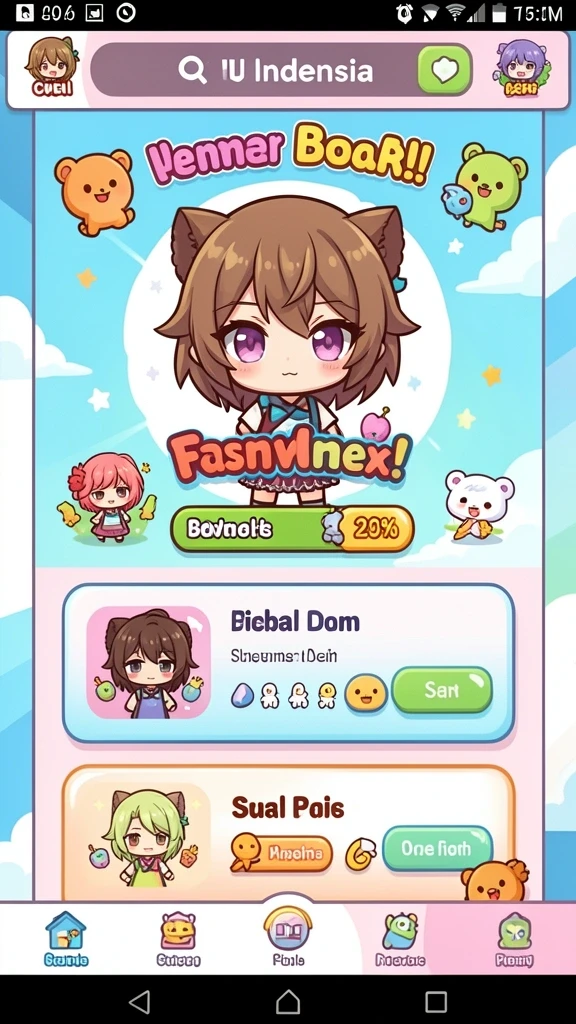The height and width of the screenshot is (1024, 576).
Task: Open the search bar reading Indensia
Action: (281, 71)
